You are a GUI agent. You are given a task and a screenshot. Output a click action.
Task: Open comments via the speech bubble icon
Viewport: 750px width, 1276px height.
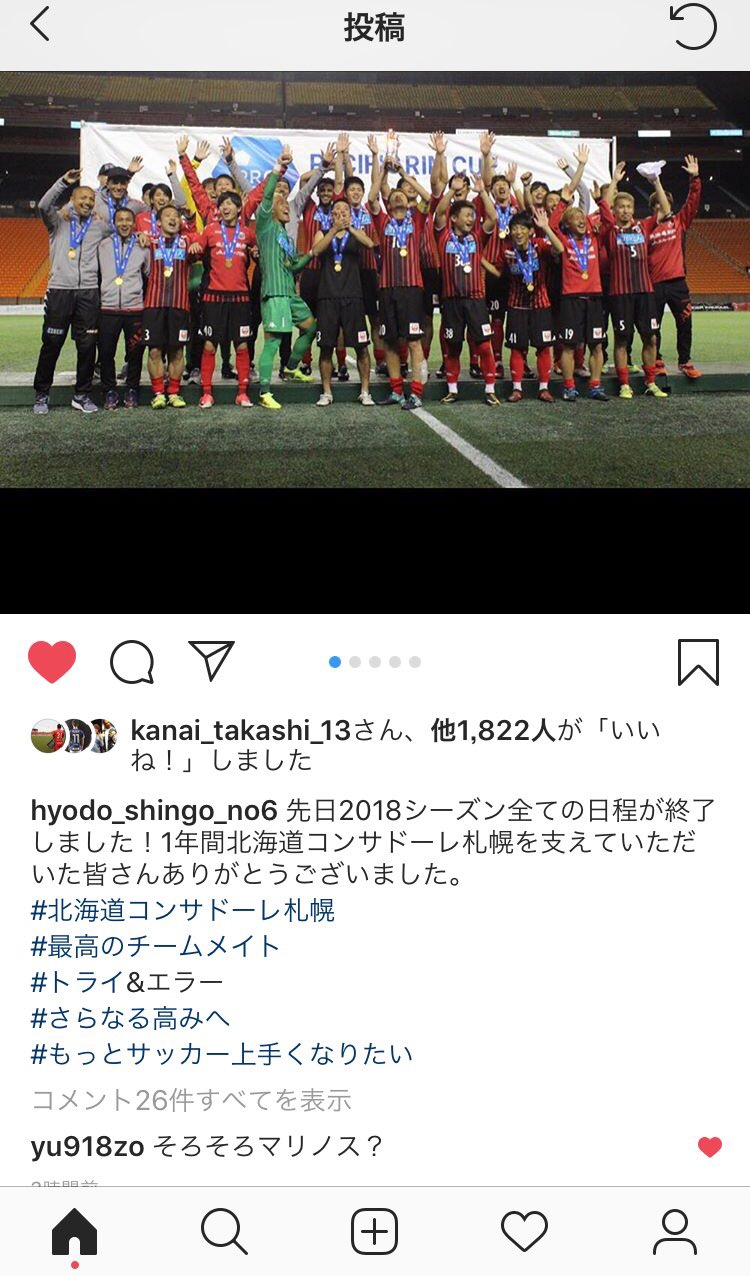tap(132, 662)
